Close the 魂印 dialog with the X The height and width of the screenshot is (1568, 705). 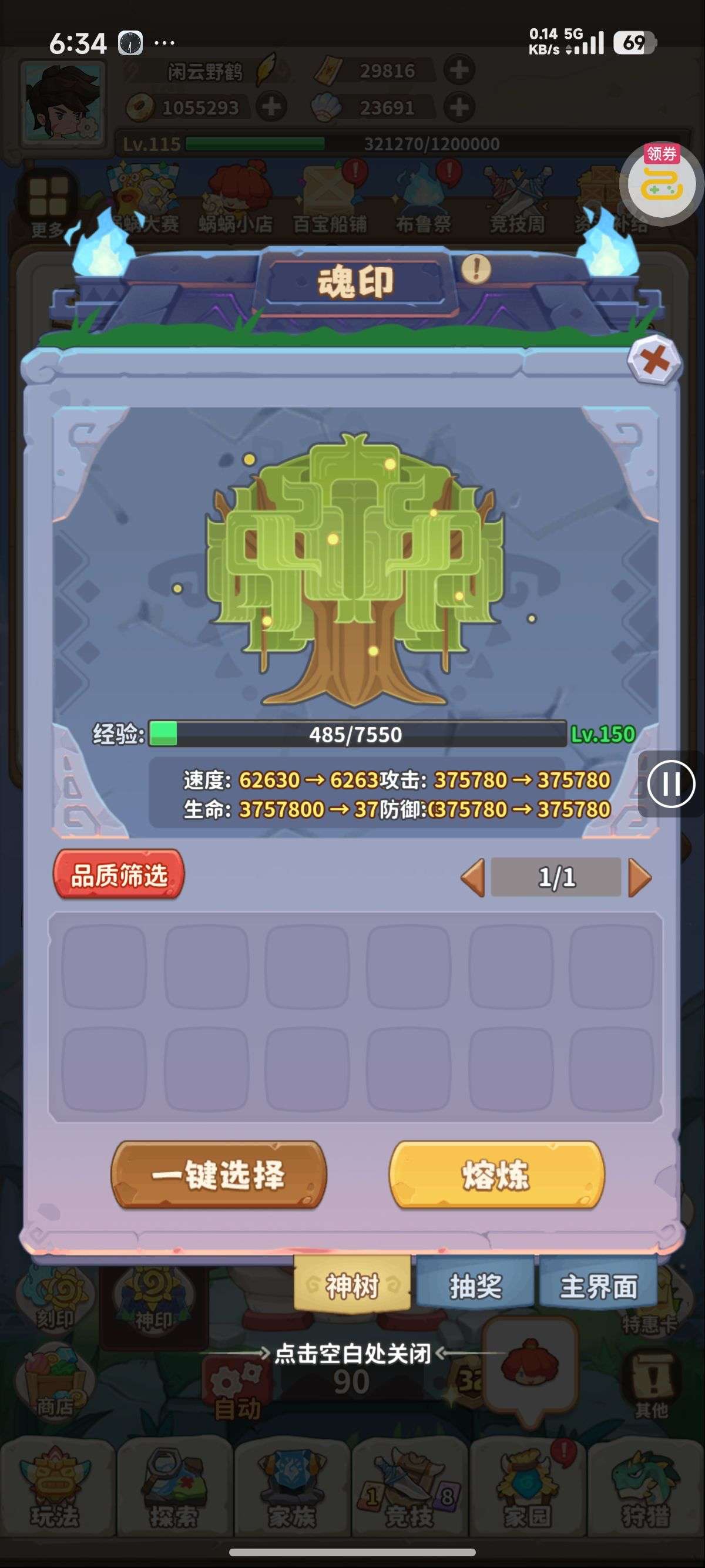[654, 361]
